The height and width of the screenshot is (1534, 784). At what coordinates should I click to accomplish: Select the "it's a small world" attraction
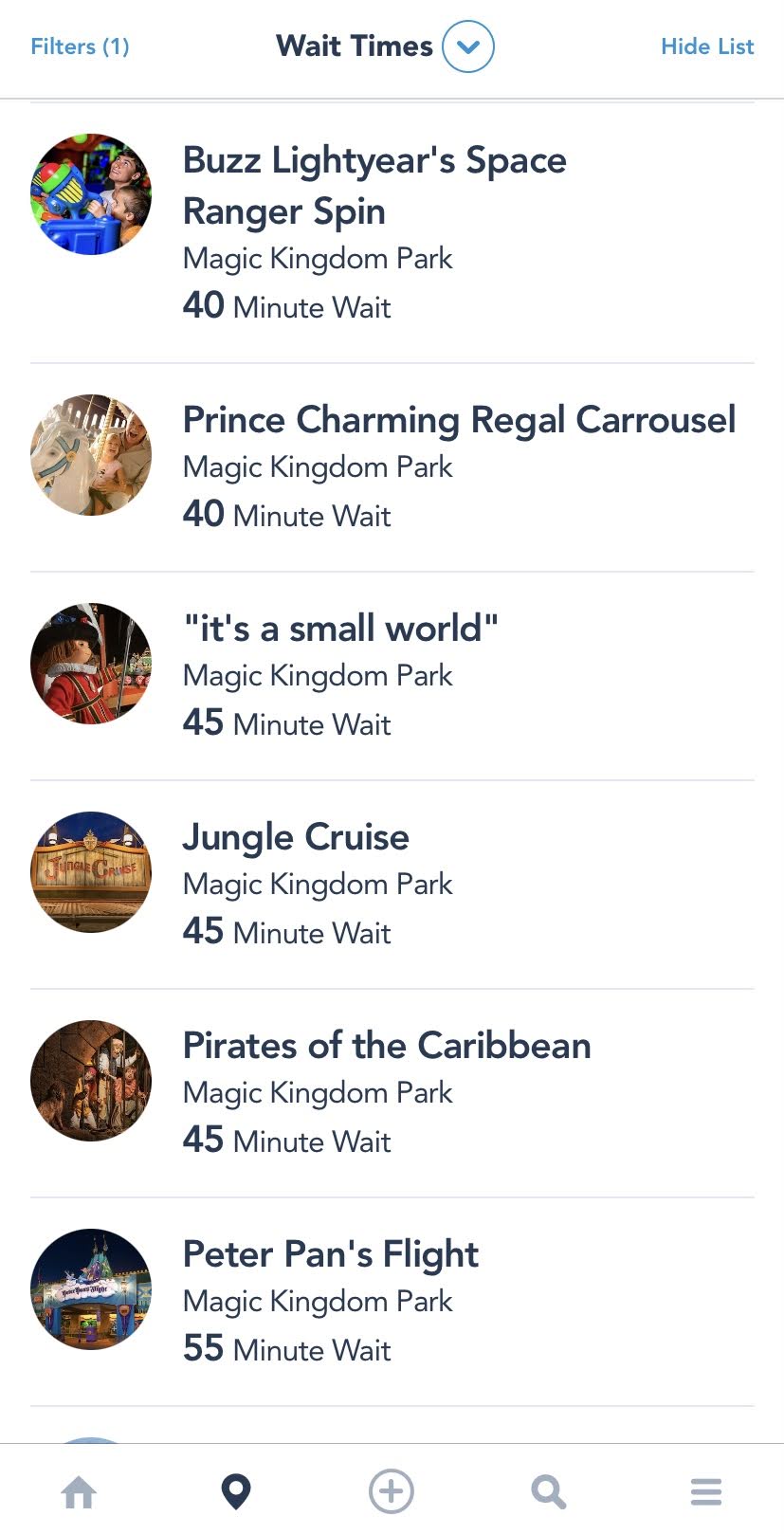(x=339, y=629)
